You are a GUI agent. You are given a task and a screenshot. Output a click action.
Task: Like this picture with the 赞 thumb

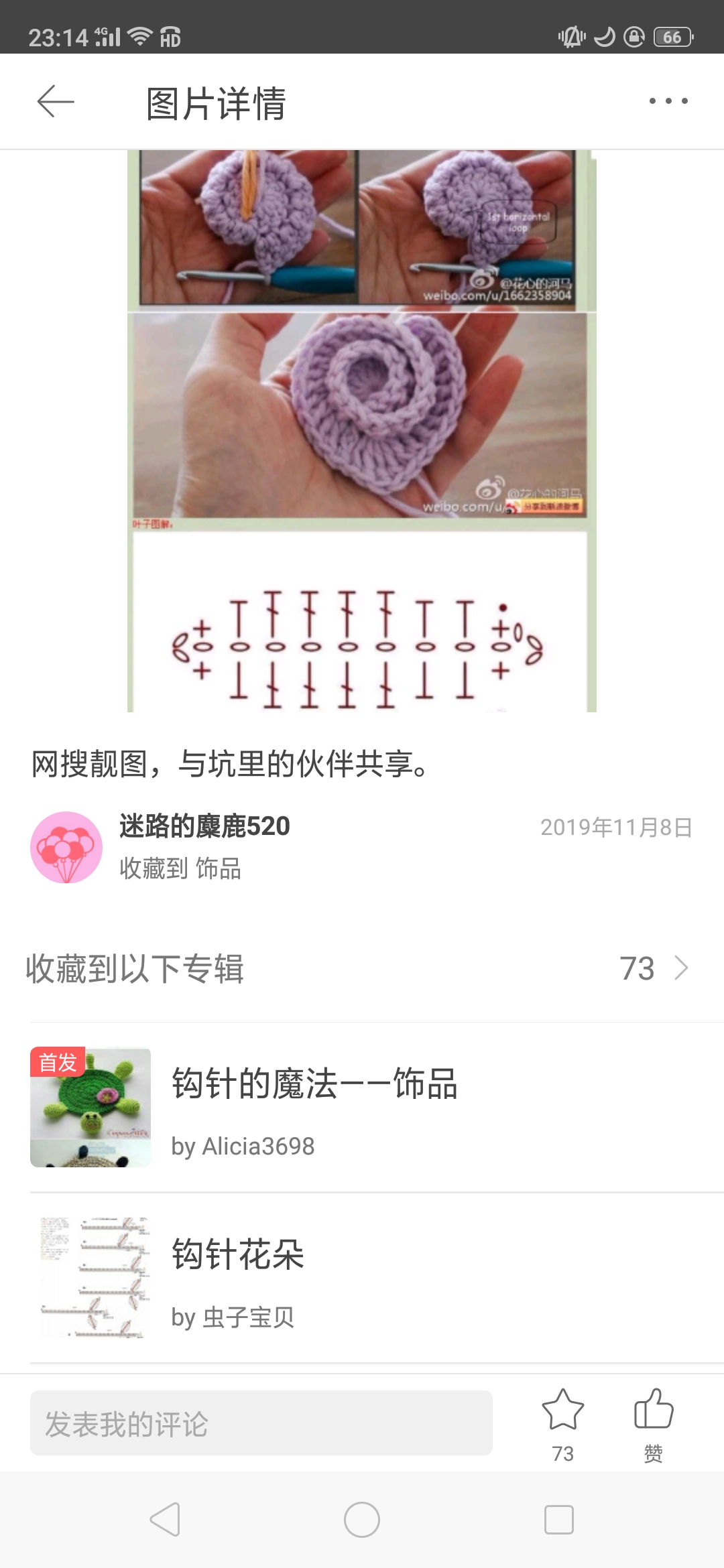point(653,1411)
